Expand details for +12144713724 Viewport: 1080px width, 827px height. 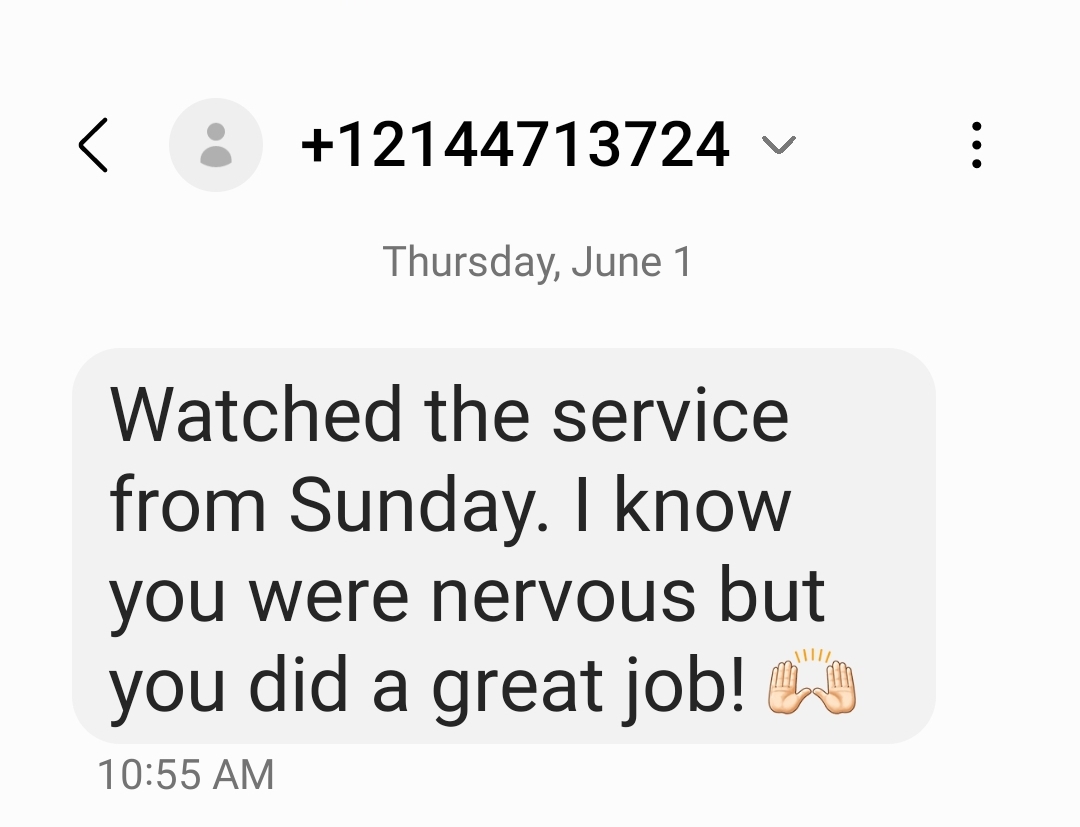point(778,146)
